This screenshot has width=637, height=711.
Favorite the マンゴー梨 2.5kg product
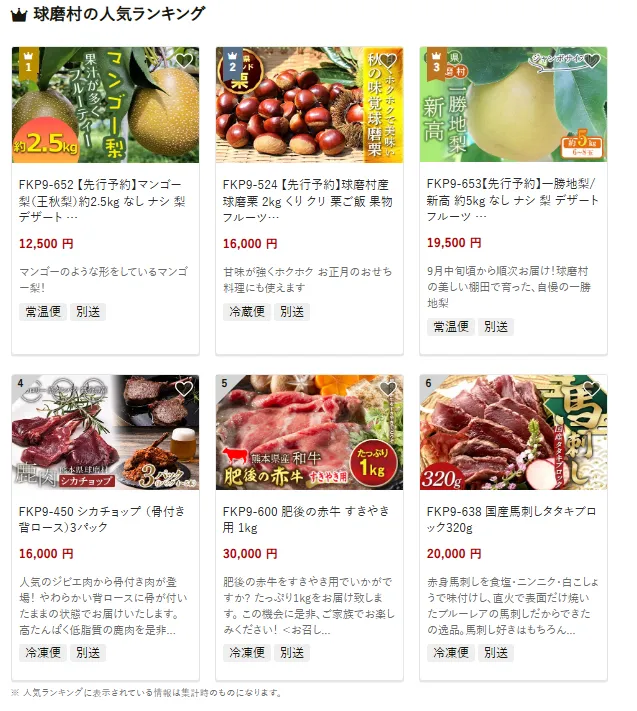[184, 61]
